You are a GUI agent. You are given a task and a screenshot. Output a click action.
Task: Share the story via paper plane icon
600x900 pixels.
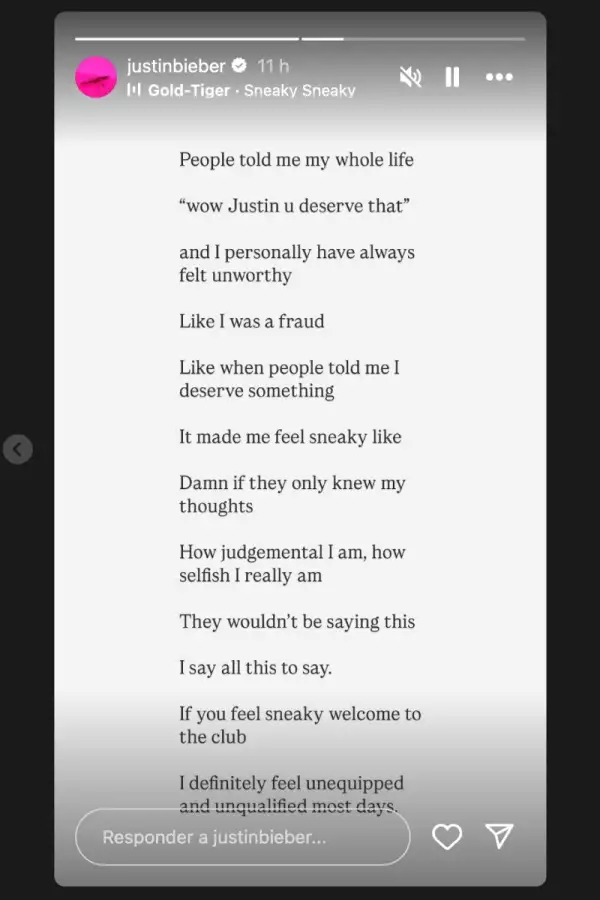click(x=499, y=837)
